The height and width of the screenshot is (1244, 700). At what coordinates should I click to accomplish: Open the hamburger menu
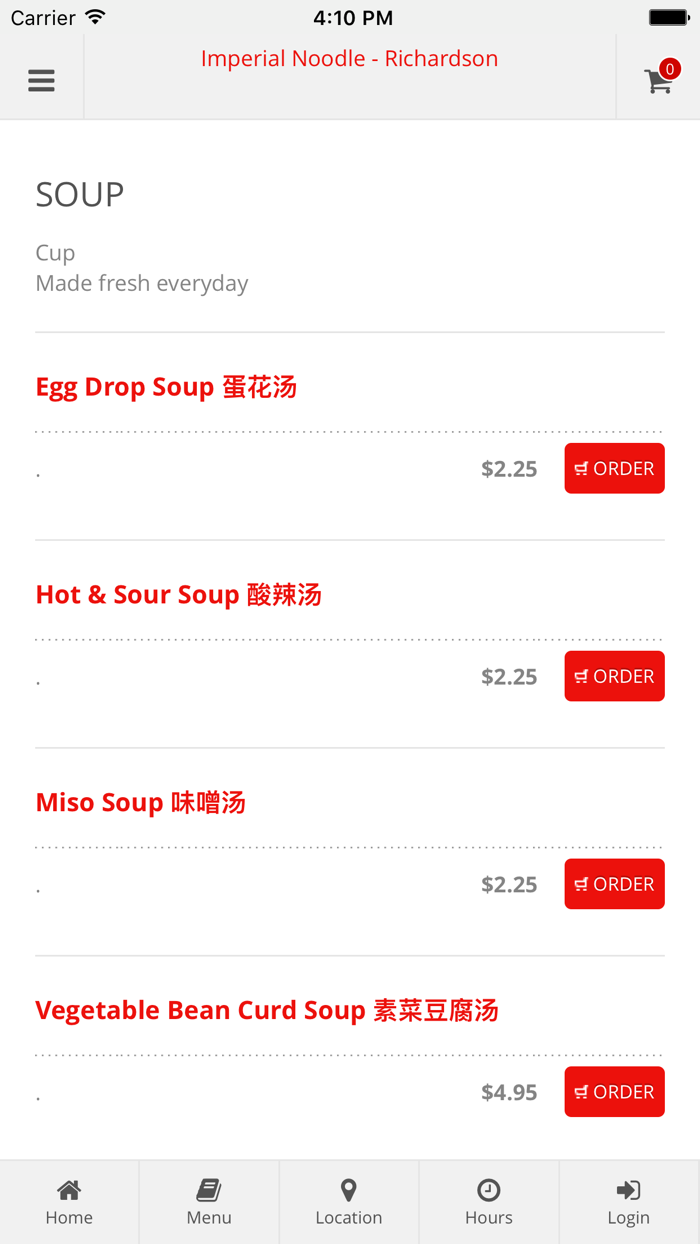coord(41,80)
